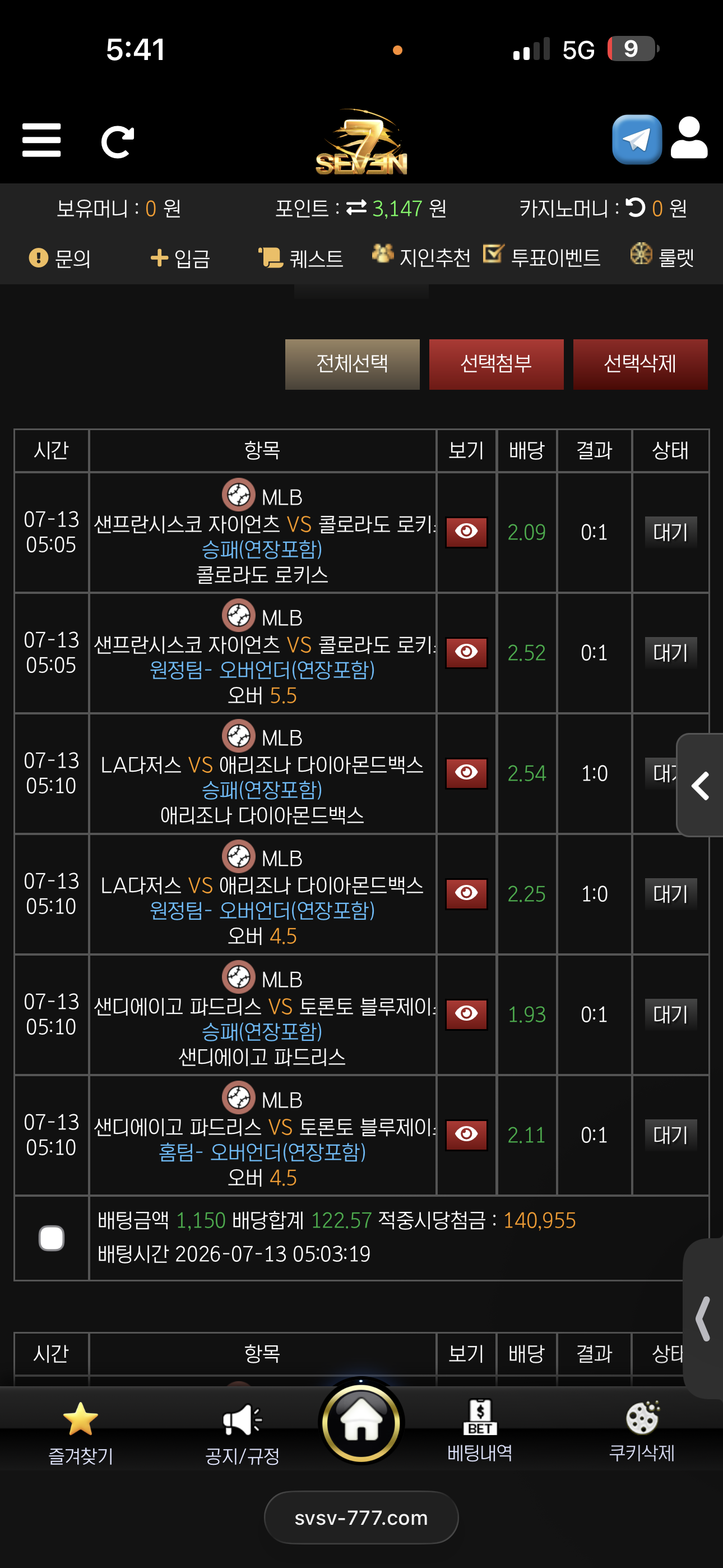Viewport: 723px width, 1568px height.
Task: Tap 전체선택 to select all bets
Action: tap(353, 364)
